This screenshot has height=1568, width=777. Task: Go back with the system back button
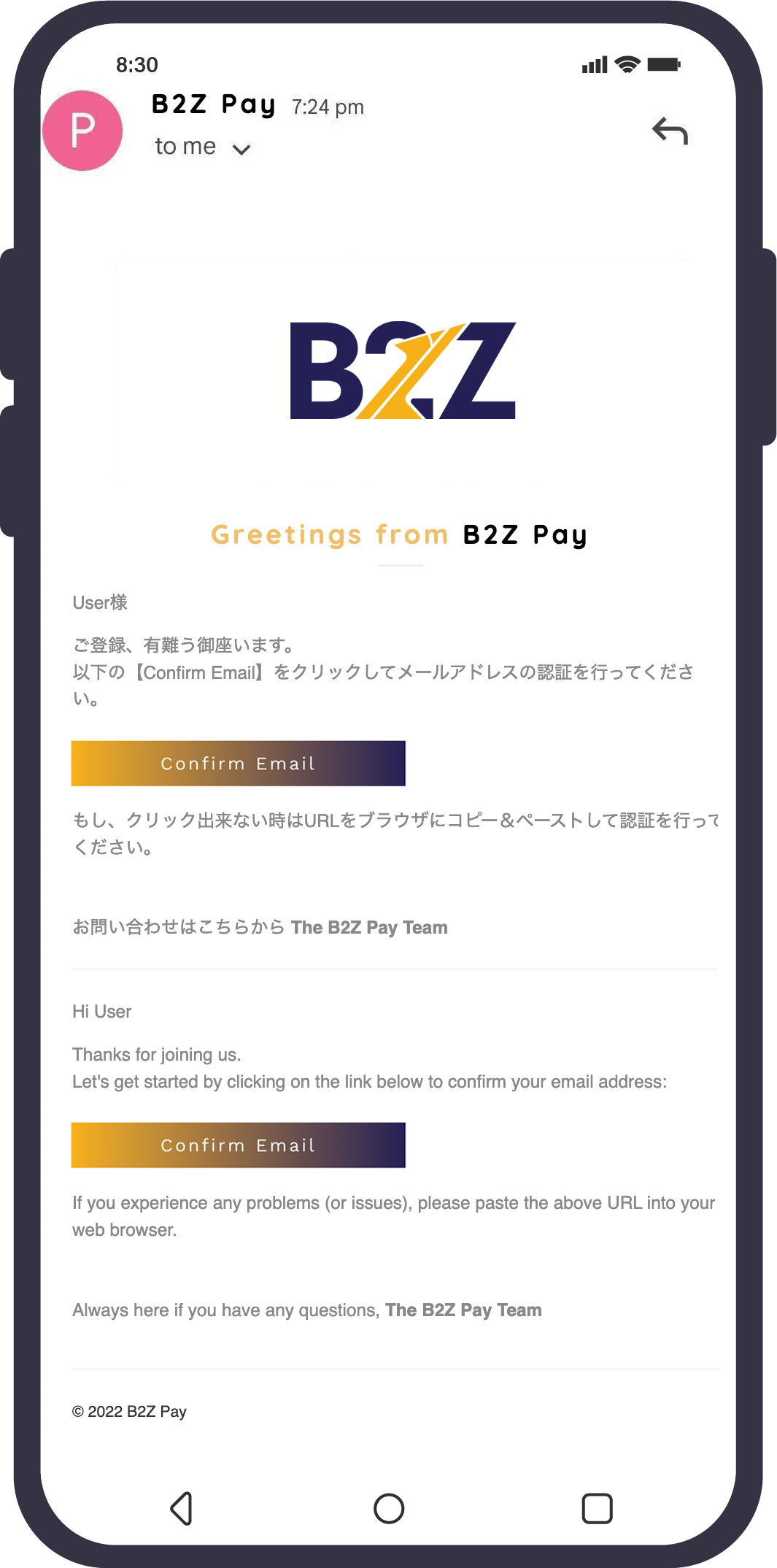click(182, 1508)
